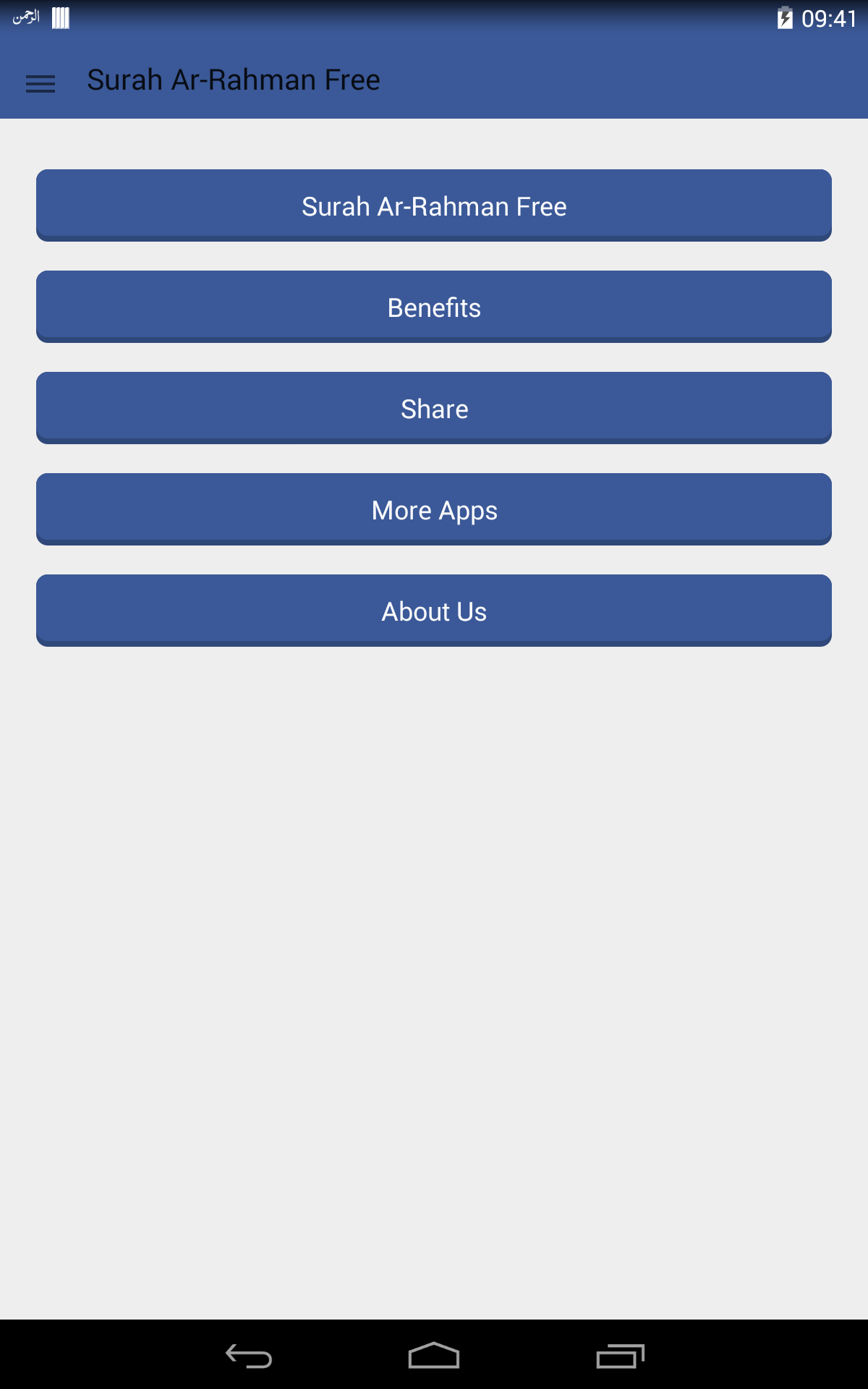
Task: Return to the home screen
Action: (434, 1356)
